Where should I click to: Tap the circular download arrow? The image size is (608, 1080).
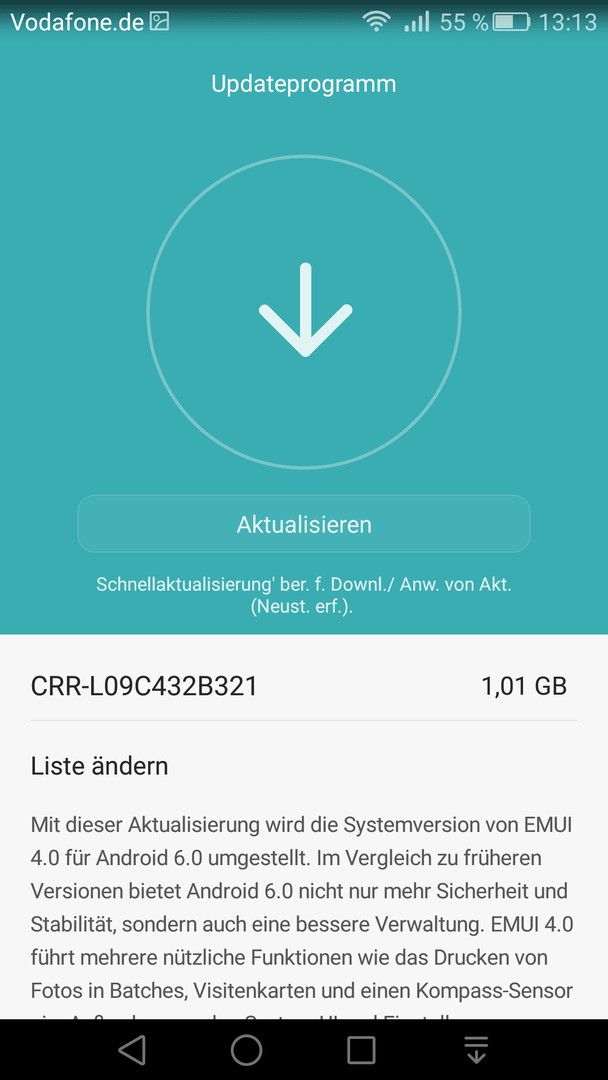pyautogui.click(x=304, y=312)
